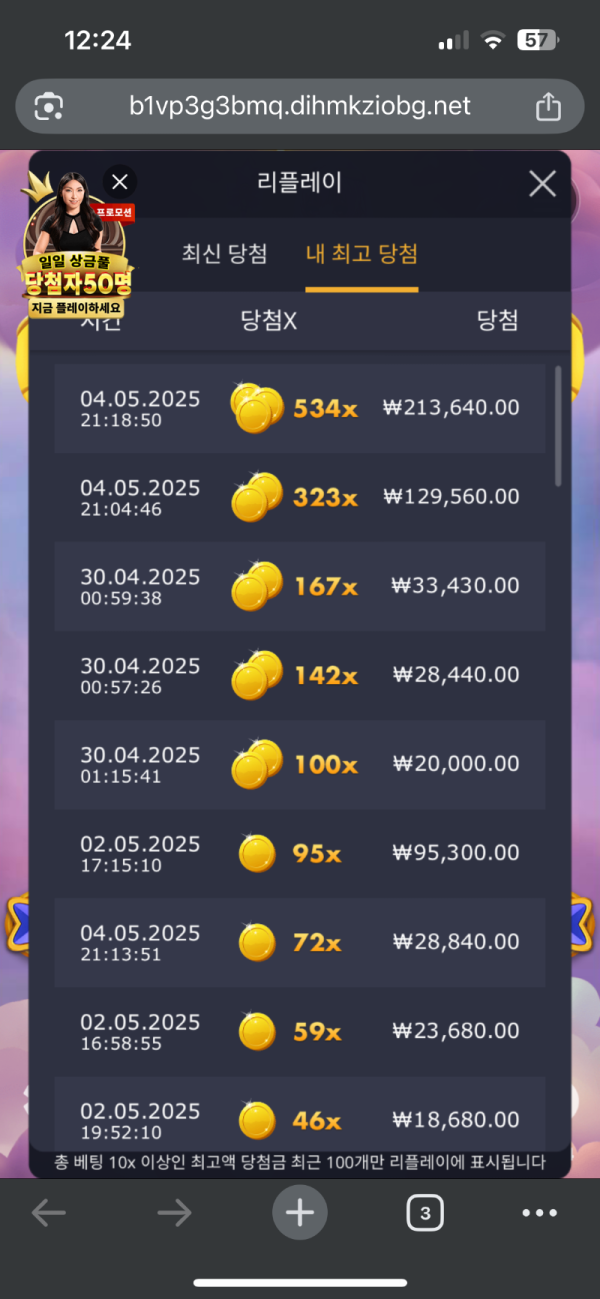Replay the 323x win of ₩129,560.00

[x=300, y=497]
